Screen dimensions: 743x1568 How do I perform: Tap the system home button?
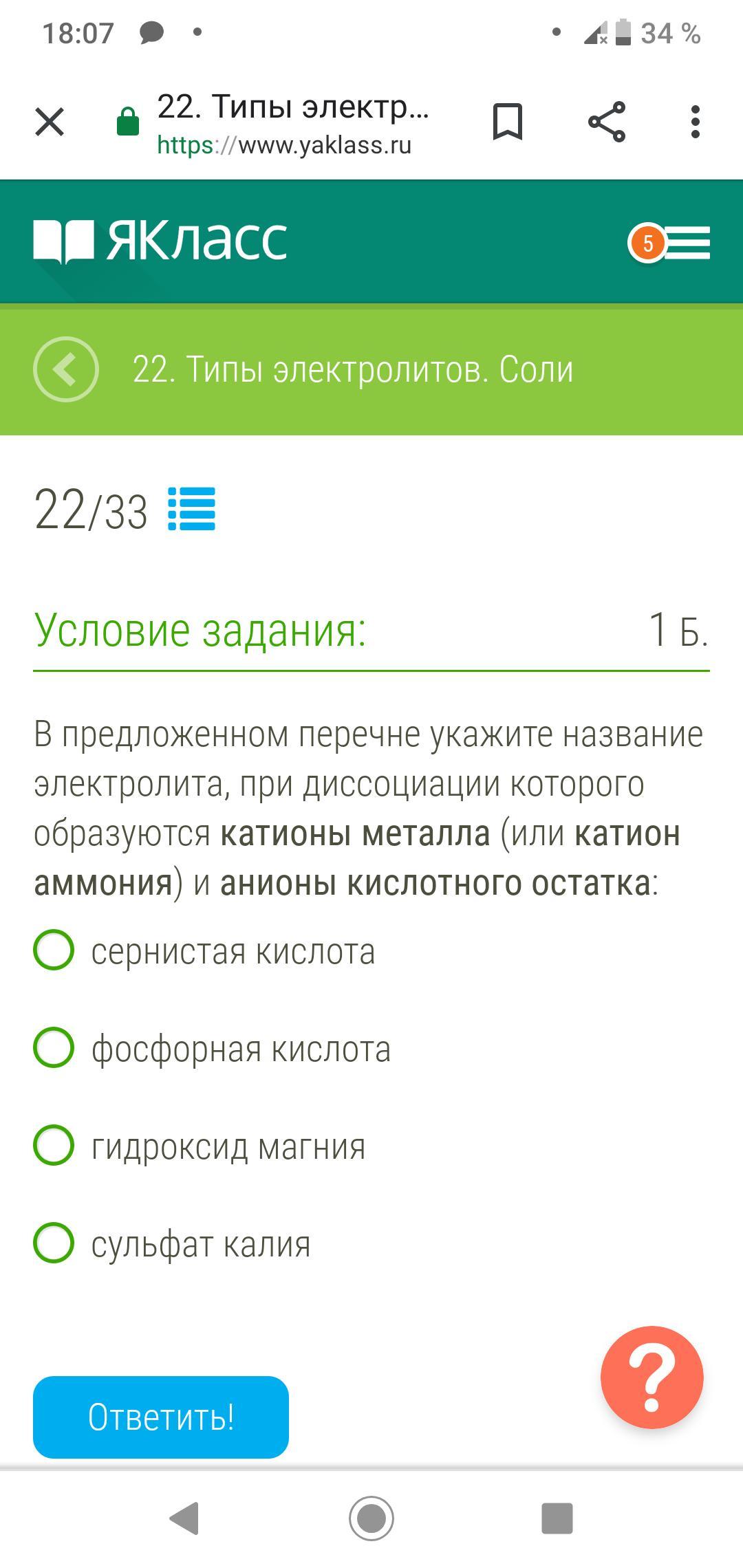[x=371, y=1518]
